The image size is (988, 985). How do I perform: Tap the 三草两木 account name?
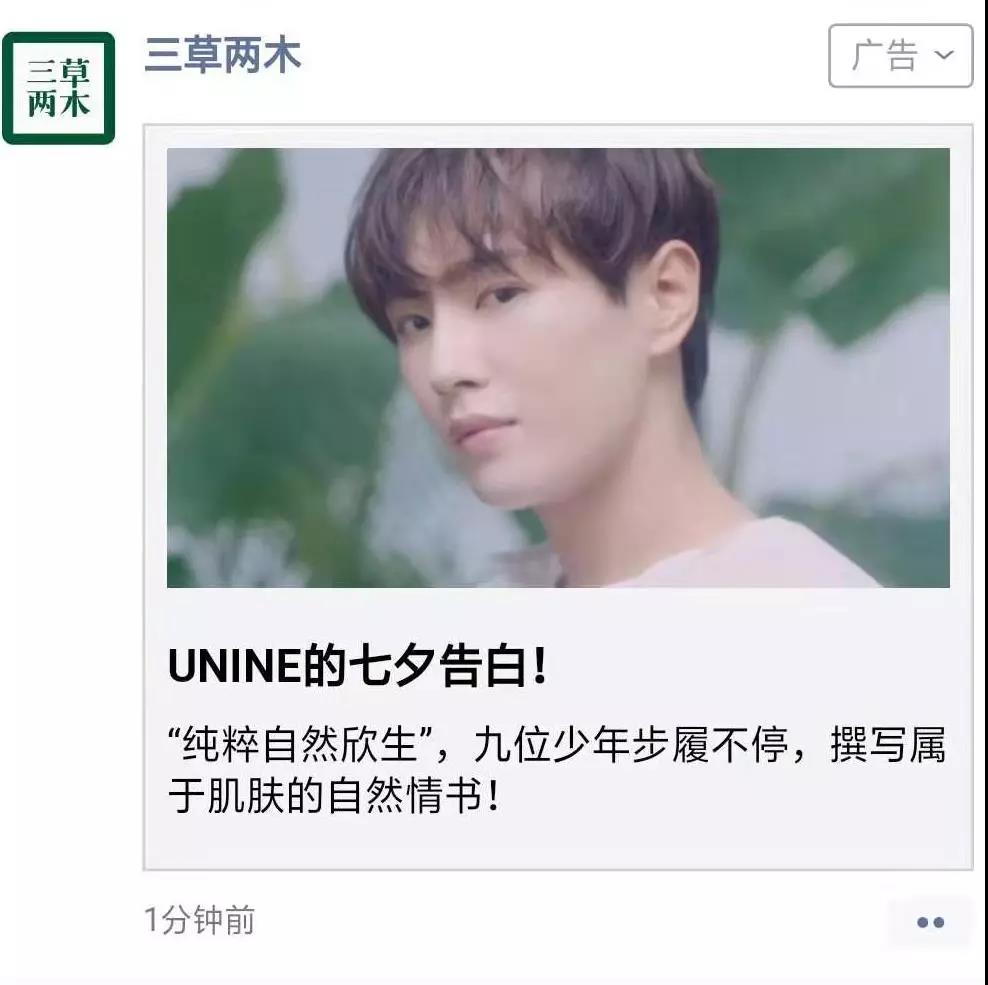coord(222,54)
